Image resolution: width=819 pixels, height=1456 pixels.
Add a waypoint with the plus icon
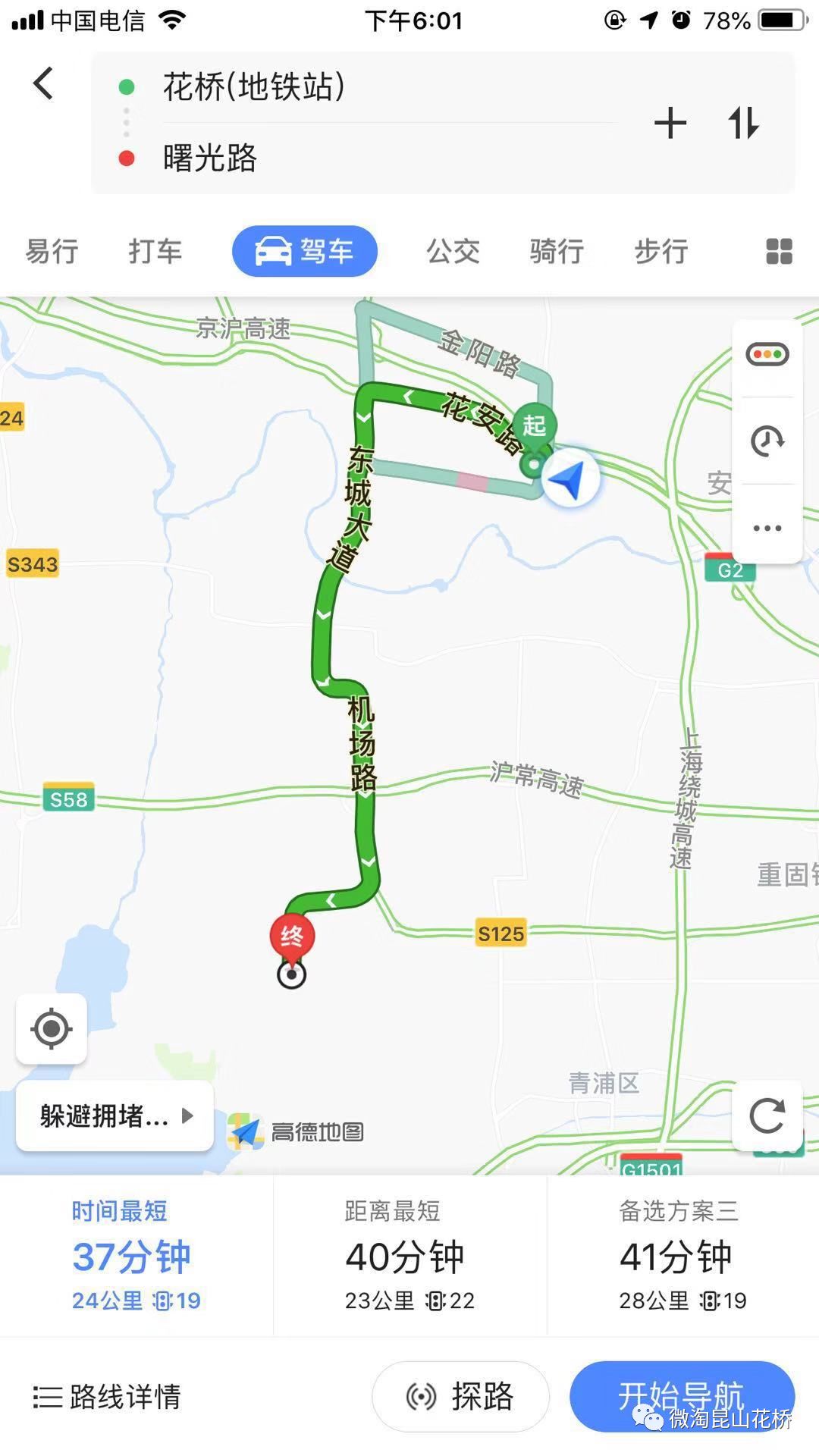(670, 123)
